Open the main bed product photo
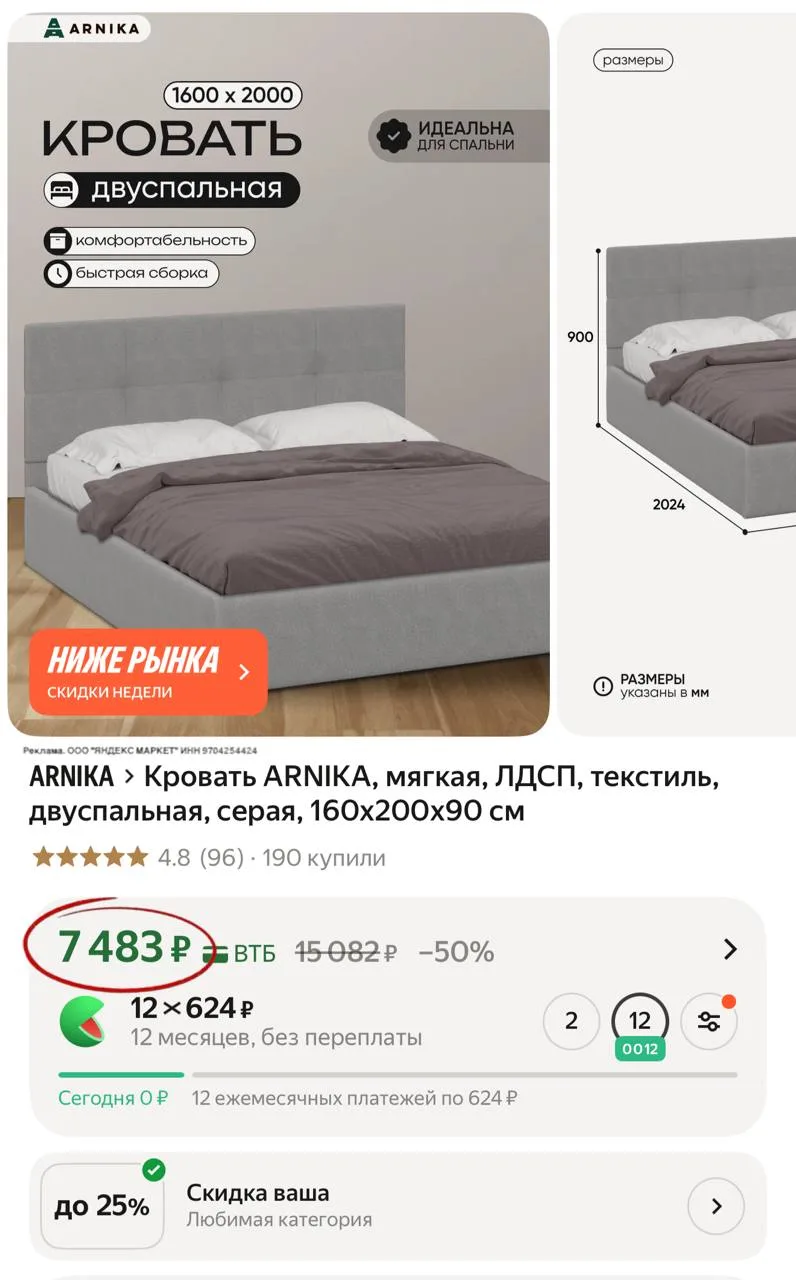Image resolution: width=796 pixels, height=1280 pixels. 278,400
